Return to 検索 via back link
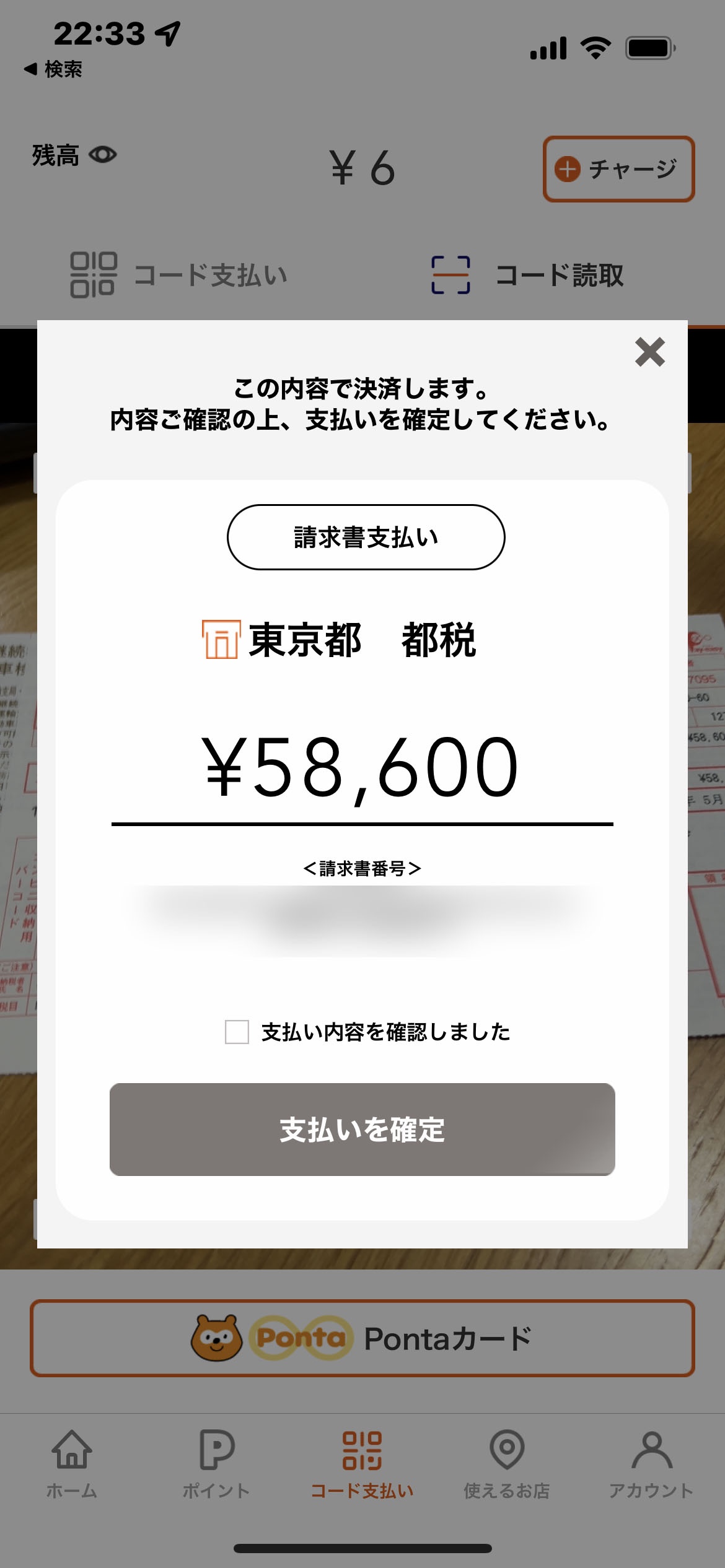The image size is (725, 1568). [x=53, y=69]
